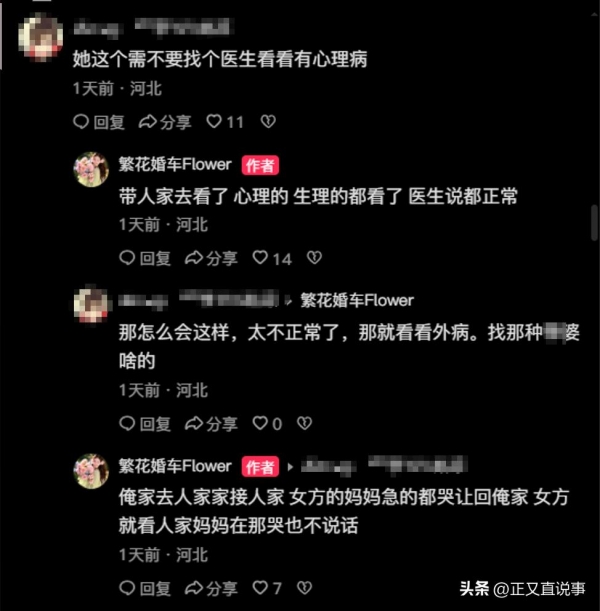Open the commenter's avatar beside 她这个需不需要
The width and height of the screenshot is (600, 611).
click(40, 38)
